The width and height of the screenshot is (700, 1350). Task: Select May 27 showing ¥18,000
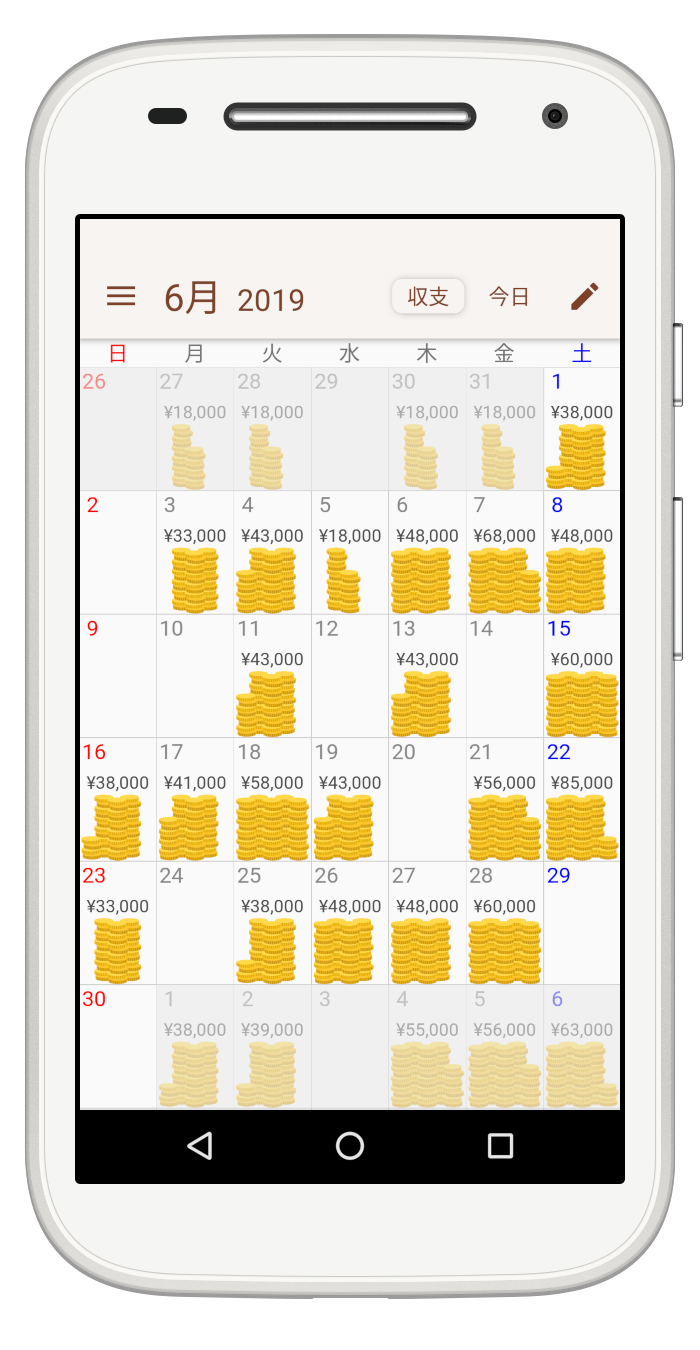[x=195, y=429]
